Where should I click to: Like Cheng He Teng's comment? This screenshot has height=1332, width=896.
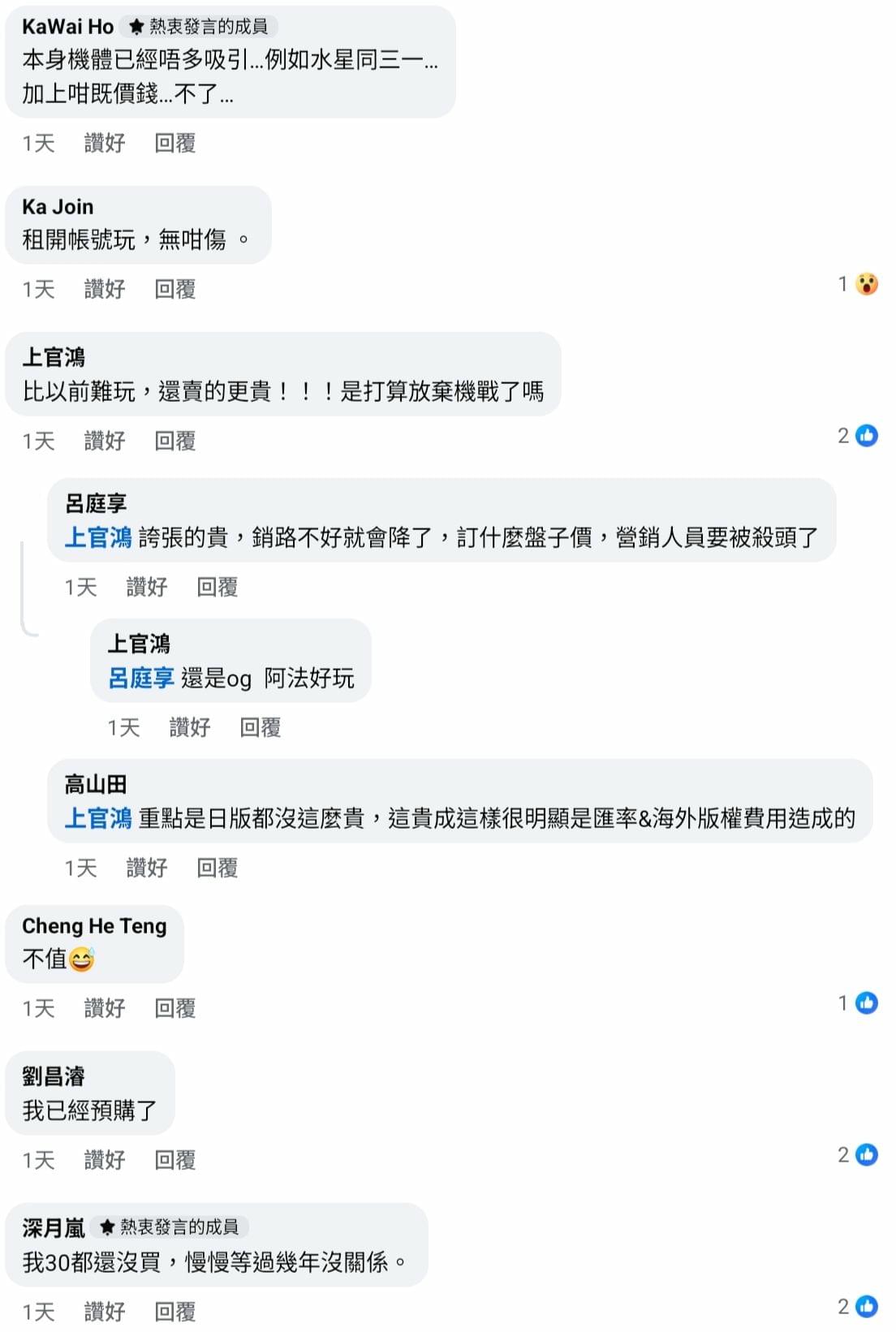[x=105, y=1008]
